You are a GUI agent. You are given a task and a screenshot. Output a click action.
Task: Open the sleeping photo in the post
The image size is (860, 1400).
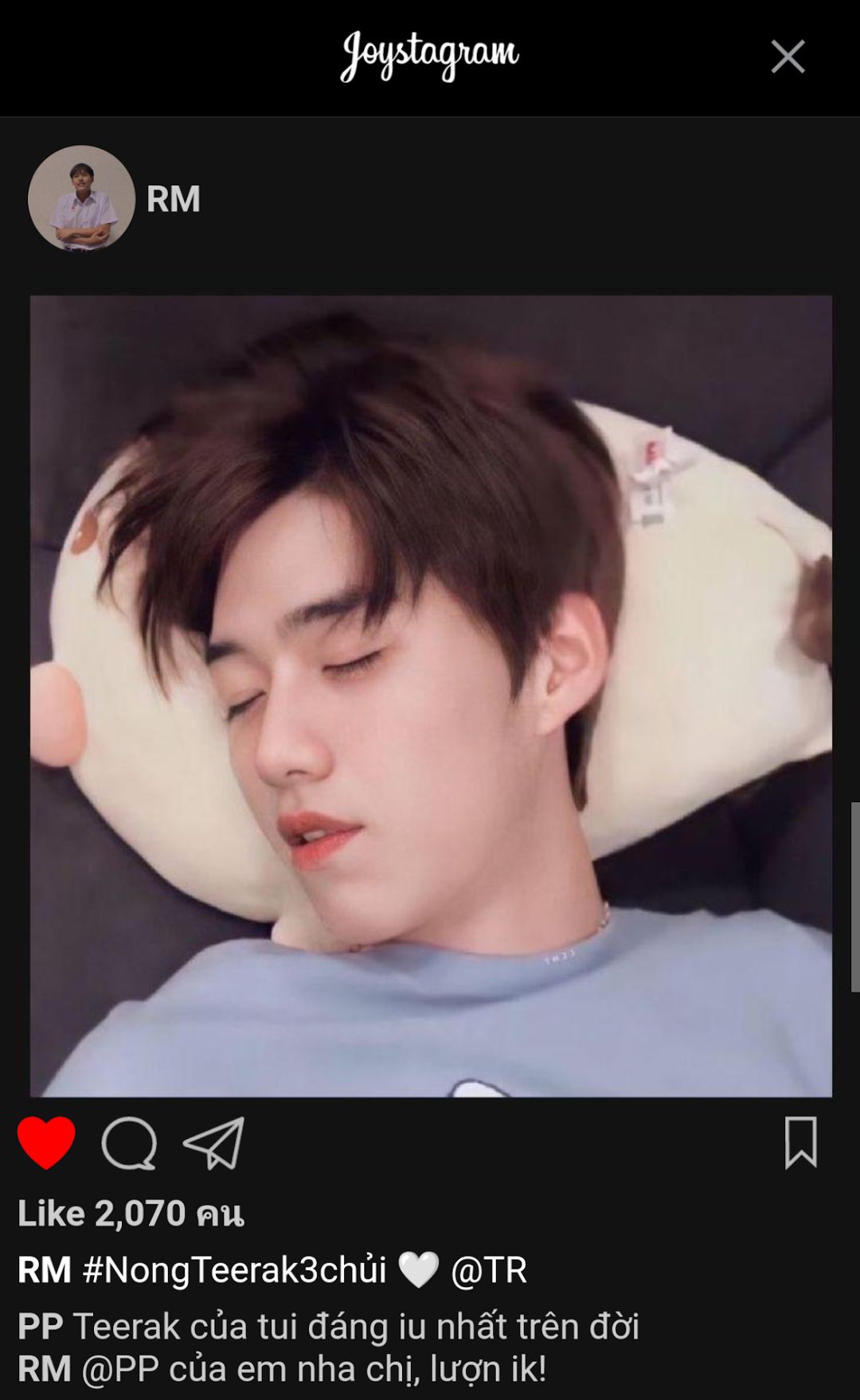coord(431,696)
